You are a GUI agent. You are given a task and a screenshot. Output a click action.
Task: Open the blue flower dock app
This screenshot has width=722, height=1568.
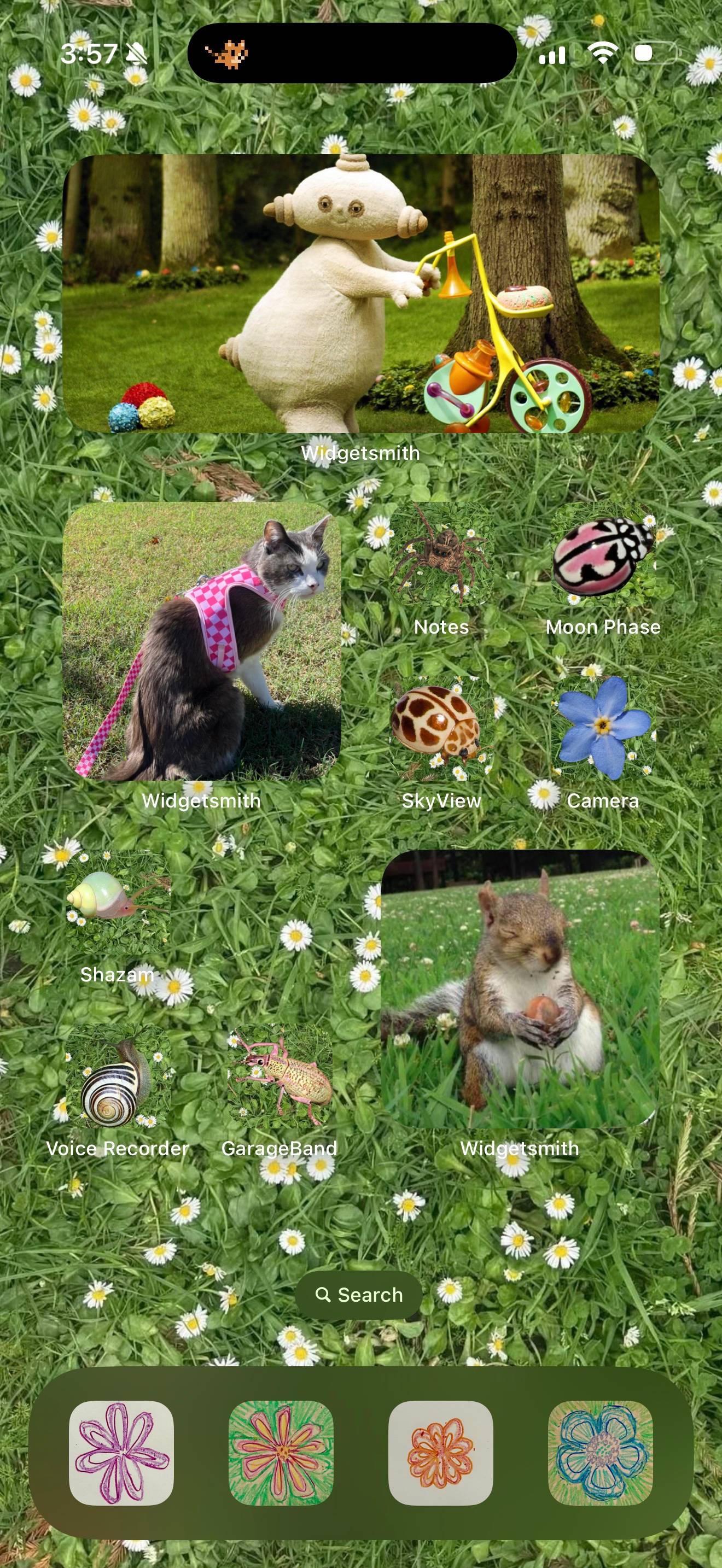point(600,1453)
